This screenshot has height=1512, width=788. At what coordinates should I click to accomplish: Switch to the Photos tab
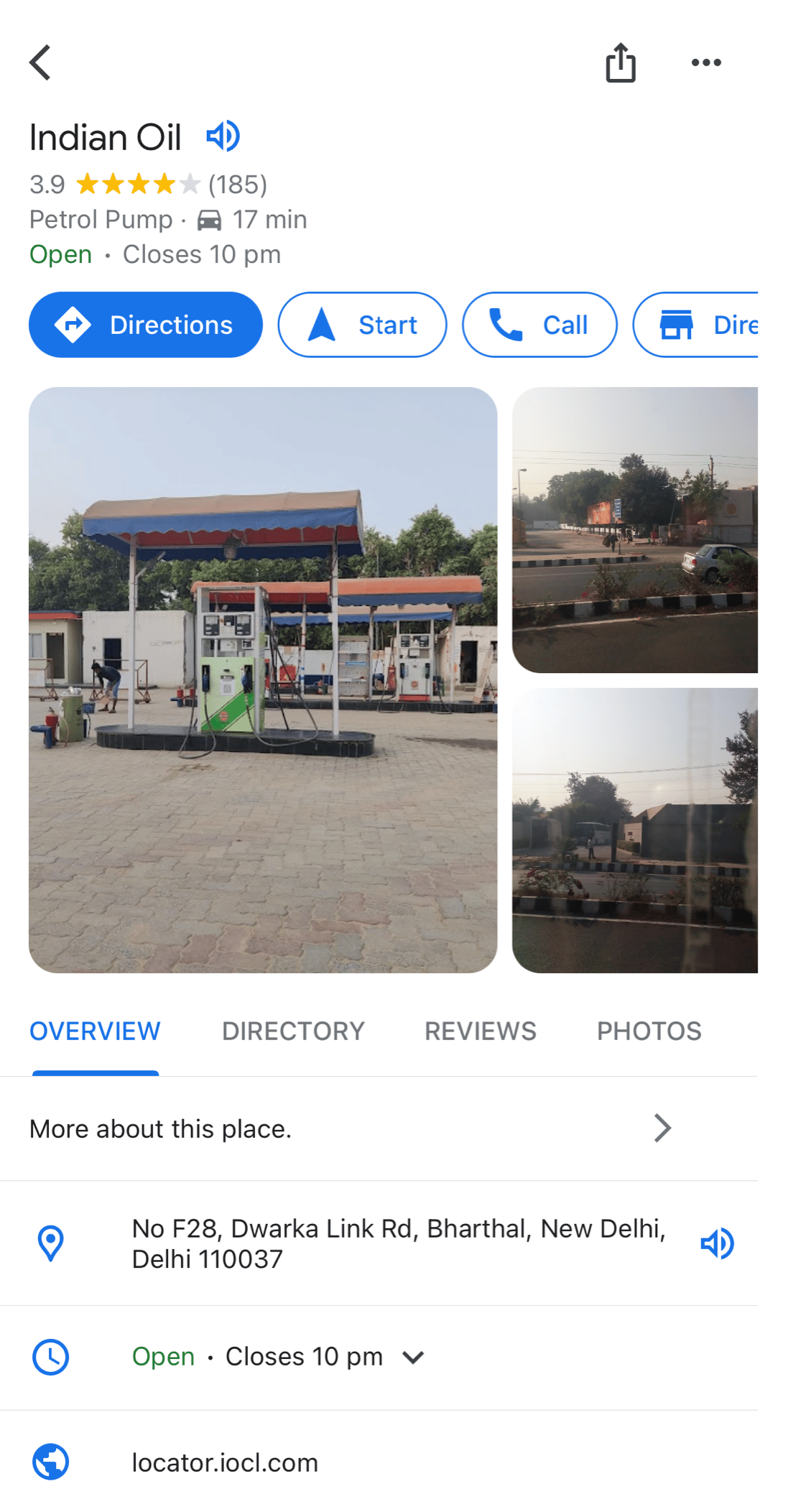click(x=649, y=1031)
